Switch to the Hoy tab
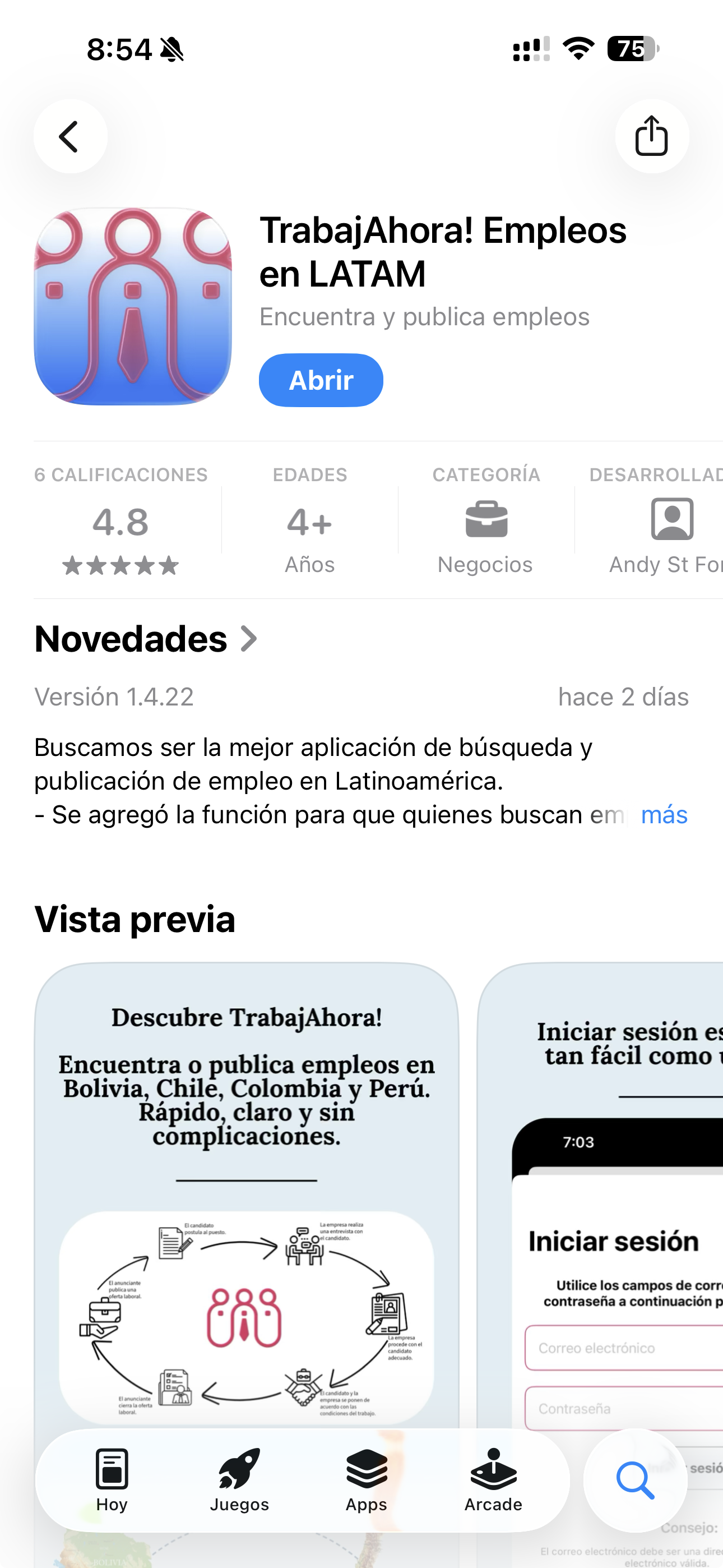This screenshot has height=1568, width=723. [112, 1481]
